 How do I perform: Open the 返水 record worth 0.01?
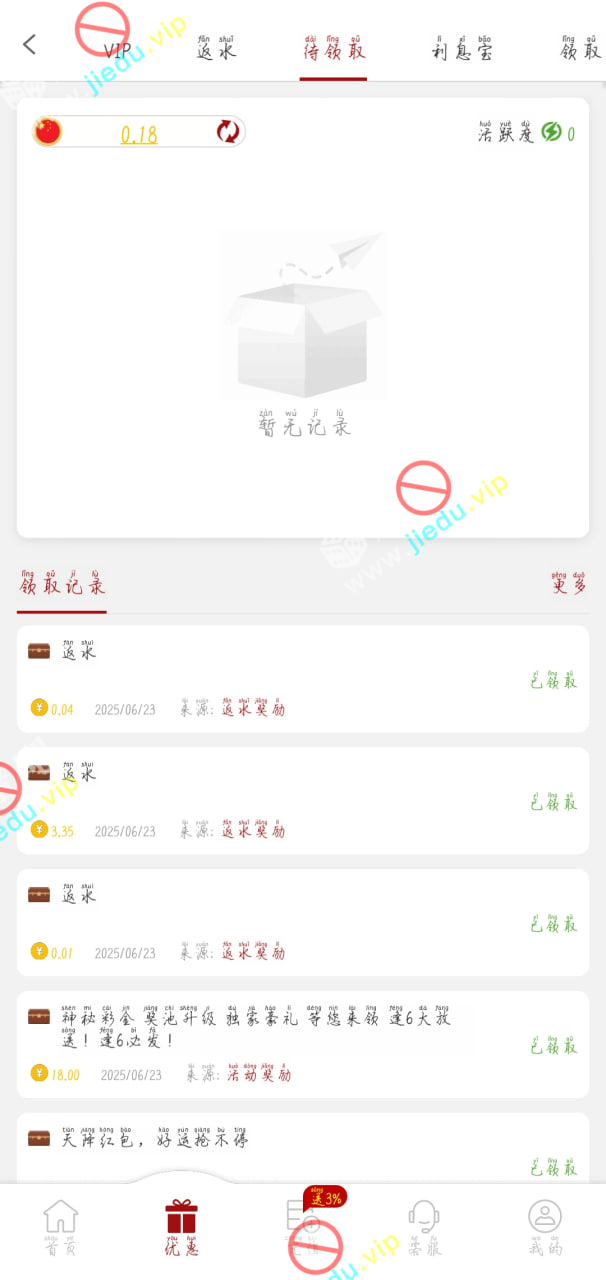coord(302,923)
